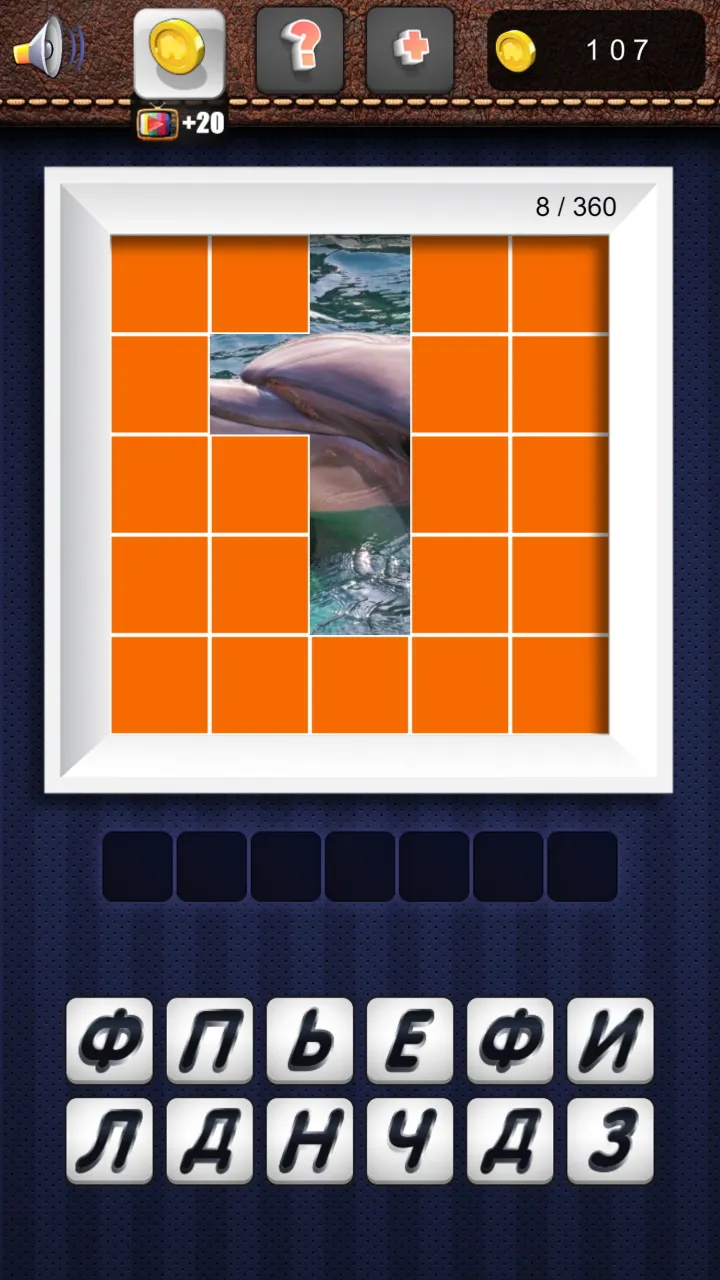The image size is (720, 1280).
Task: Tap the letter З tile
Action: pos(610,1141)
